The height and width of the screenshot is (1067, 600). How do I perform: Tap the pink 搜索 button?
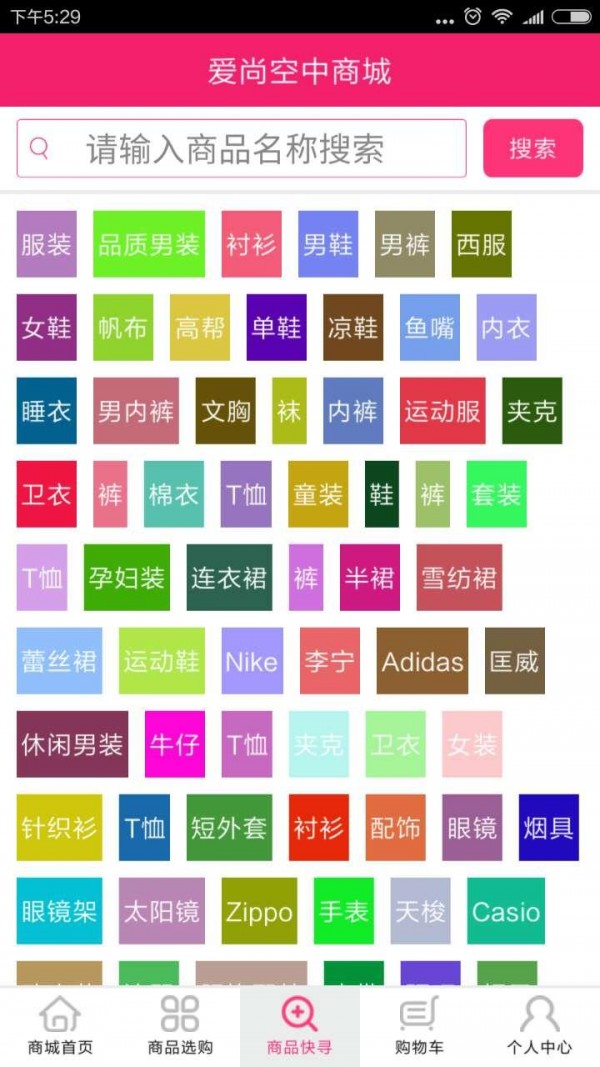point(532,148)
